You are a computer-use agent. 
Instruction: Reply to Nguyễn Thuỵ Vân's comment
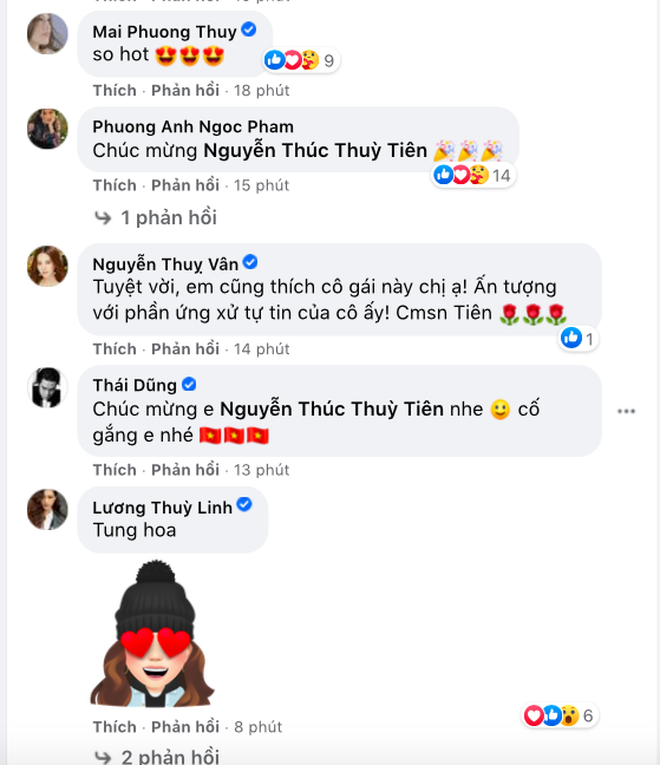[x=185, y=348]
